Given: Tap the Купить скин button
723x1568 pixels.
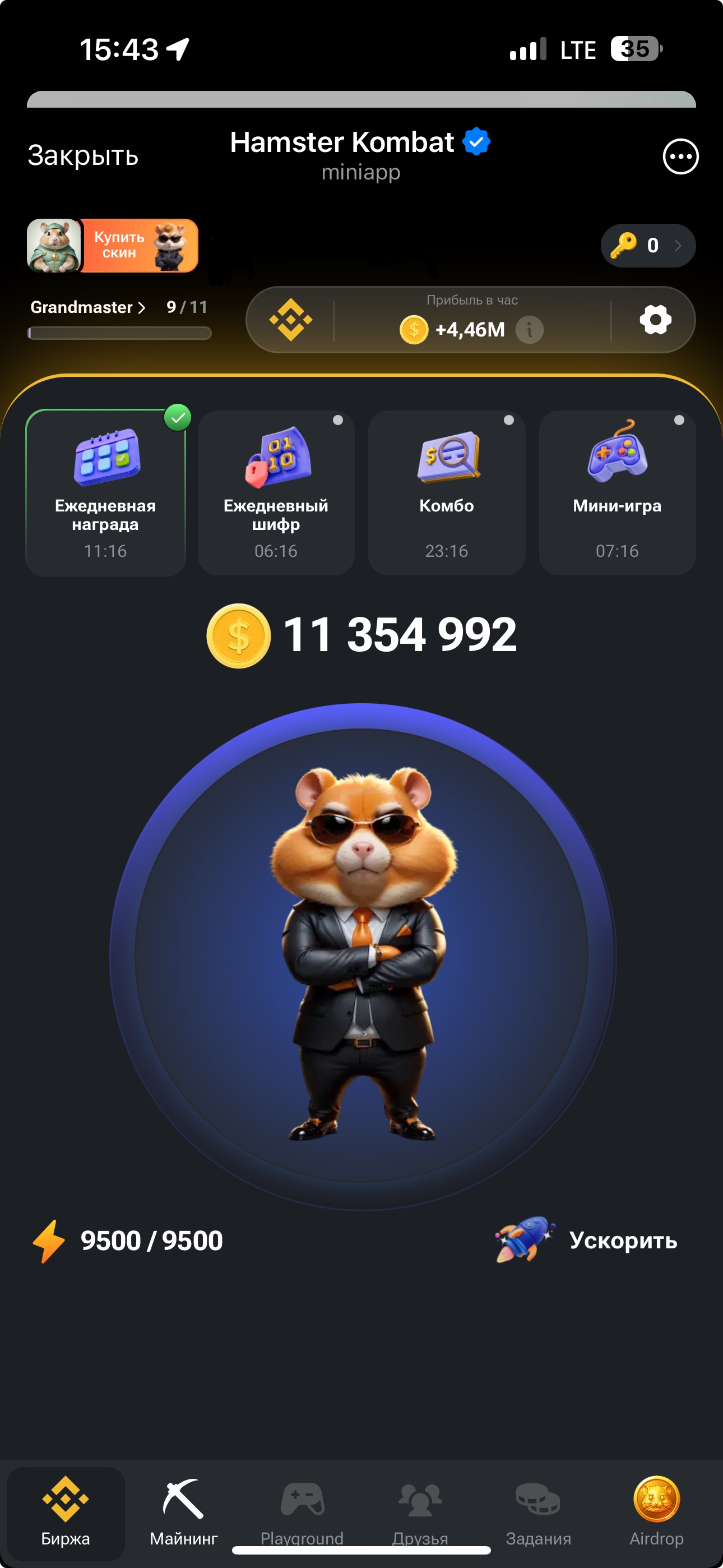Looking at the screenshot, I should [139, 245].
